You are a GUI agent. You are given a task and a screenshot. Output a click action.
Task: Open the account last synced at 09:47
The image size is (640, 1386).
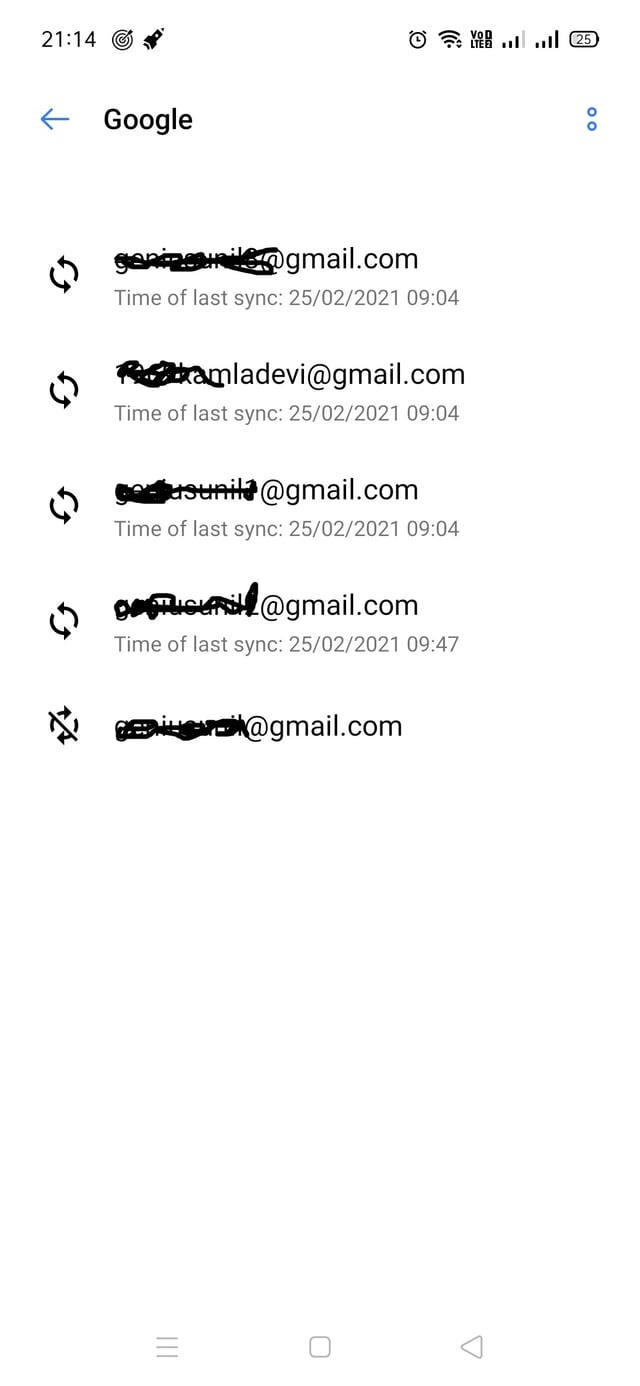click(x=287, y=621)
